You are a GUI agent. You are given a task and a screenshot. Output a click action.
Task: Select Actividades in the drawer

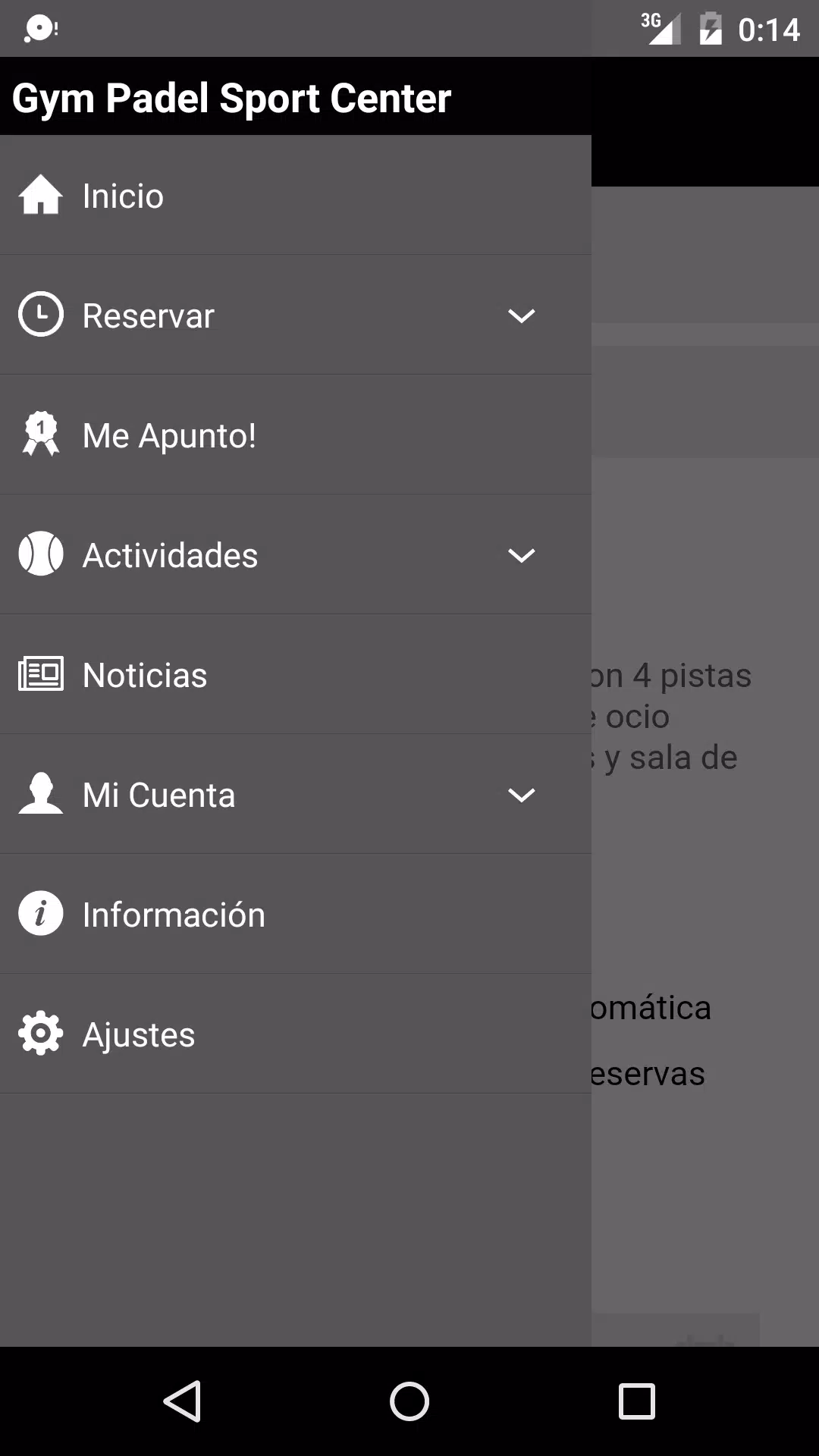tap(170, 555)
